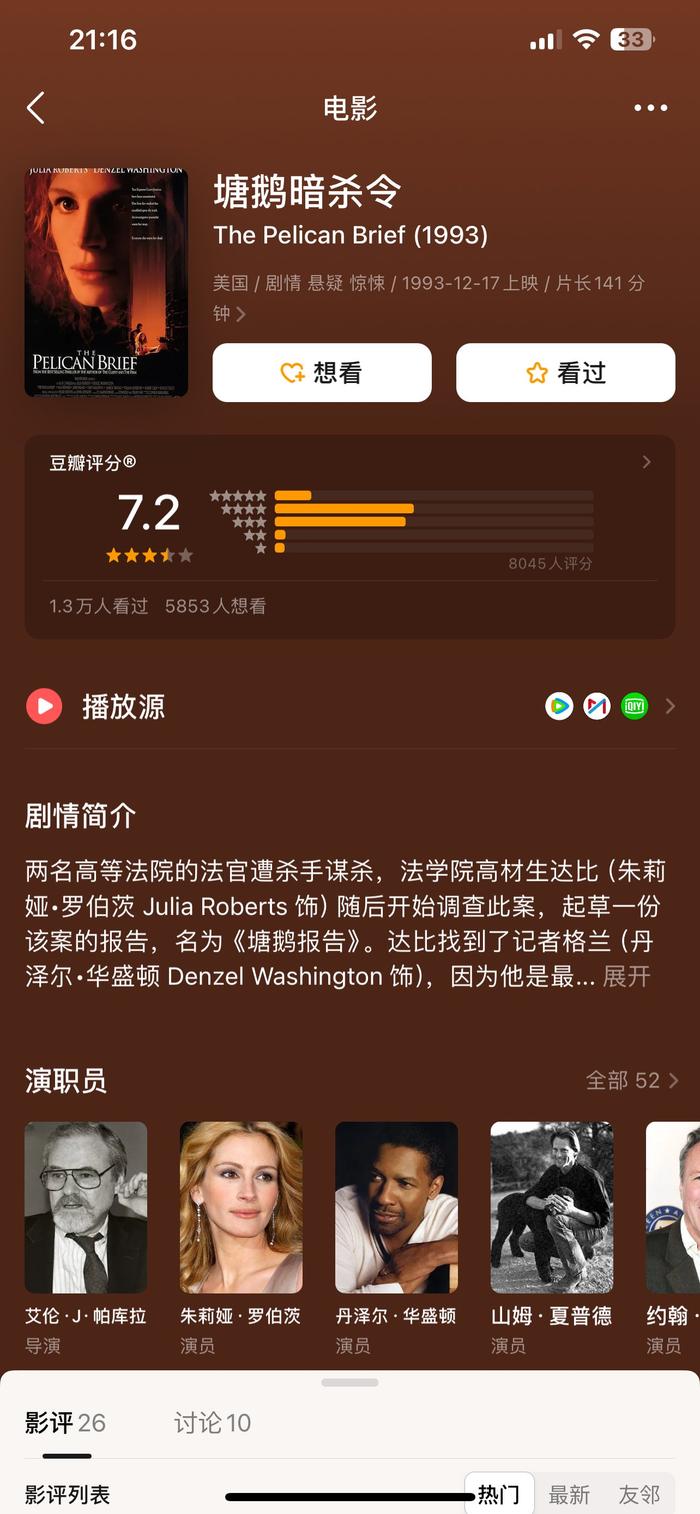Sort reviews by 友邻
Image resolution: width=700 pixels, height=1514 pixels.
[639, 1495]
